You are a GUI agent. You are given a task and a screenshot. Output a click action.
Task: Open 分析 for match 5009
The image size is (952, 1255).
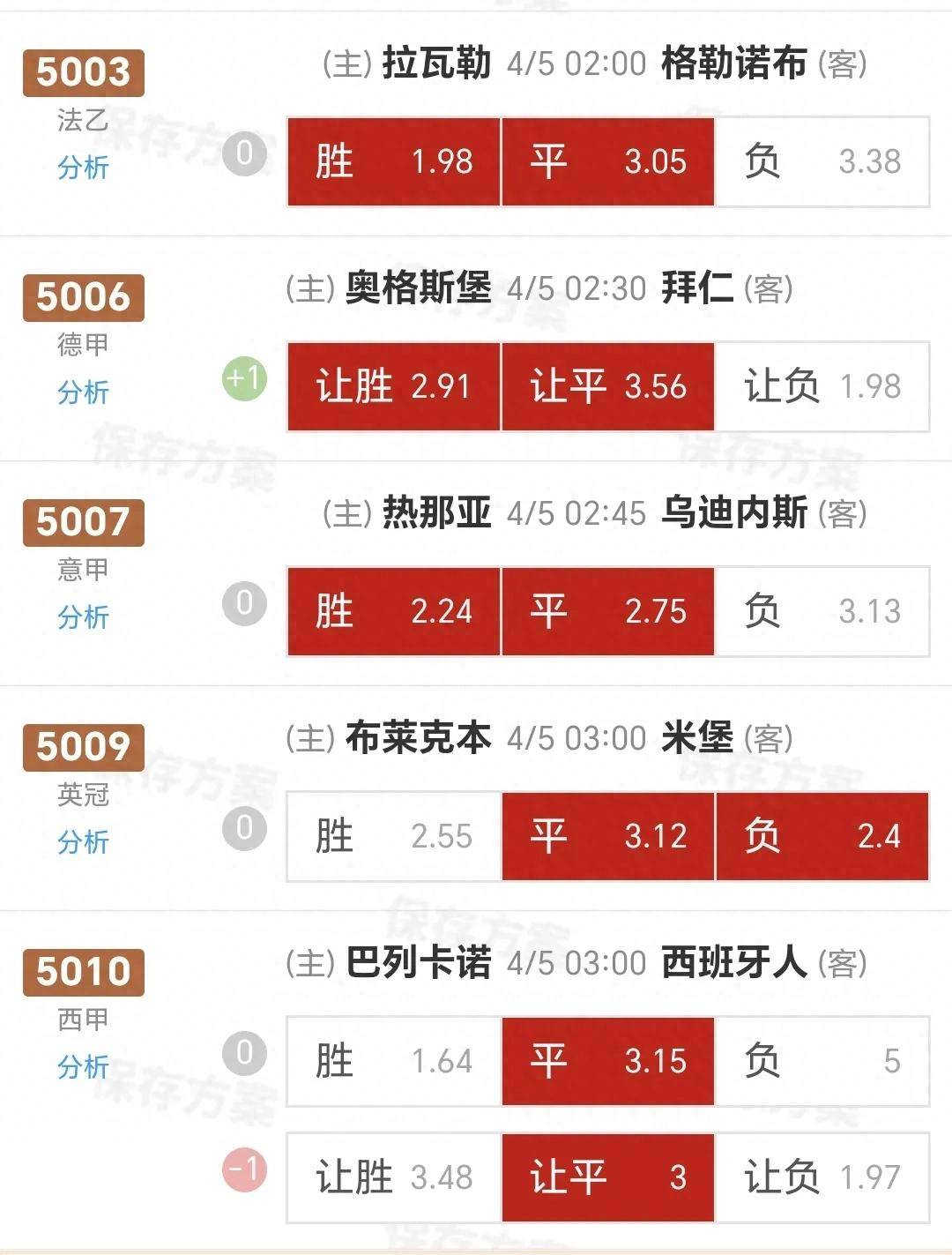(83, 841)
